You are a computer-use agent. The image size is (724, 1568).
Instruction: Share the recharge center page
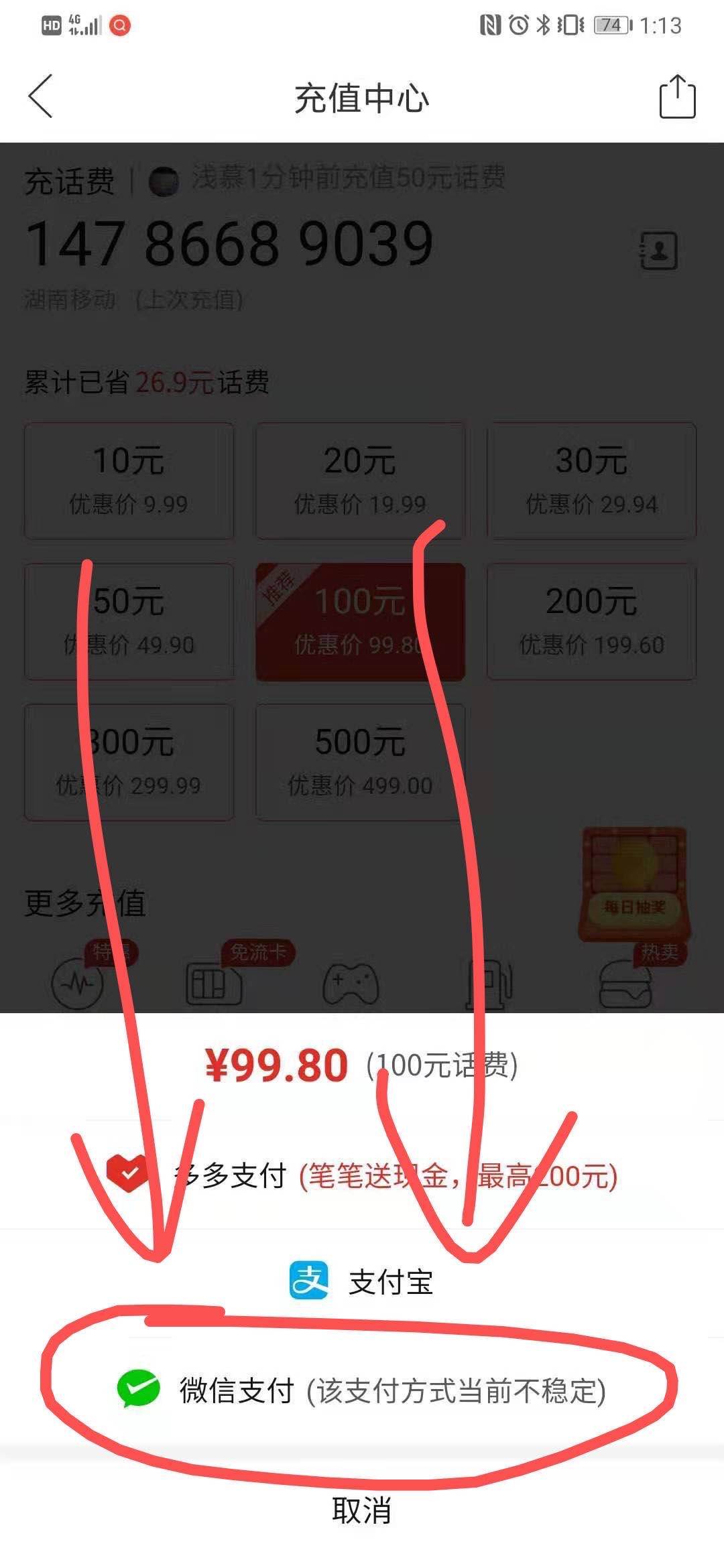tap(677, 97)
